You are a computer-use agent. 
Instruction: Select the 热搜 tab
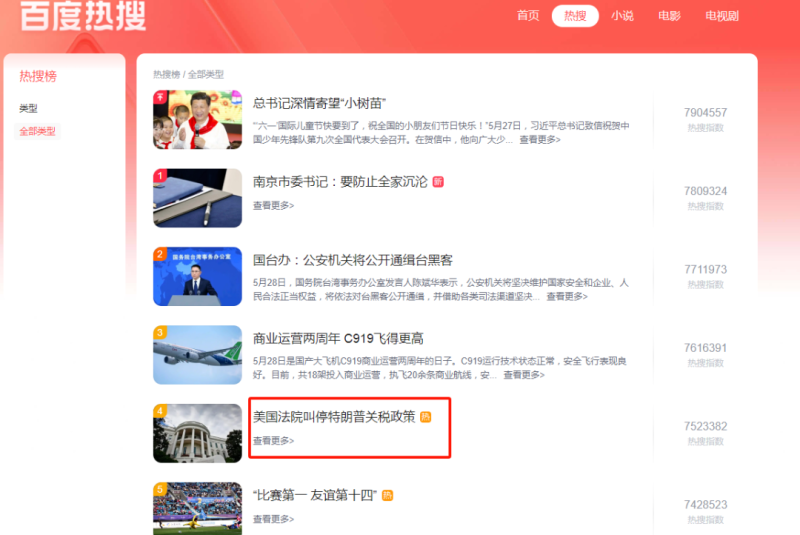[575, 15]
